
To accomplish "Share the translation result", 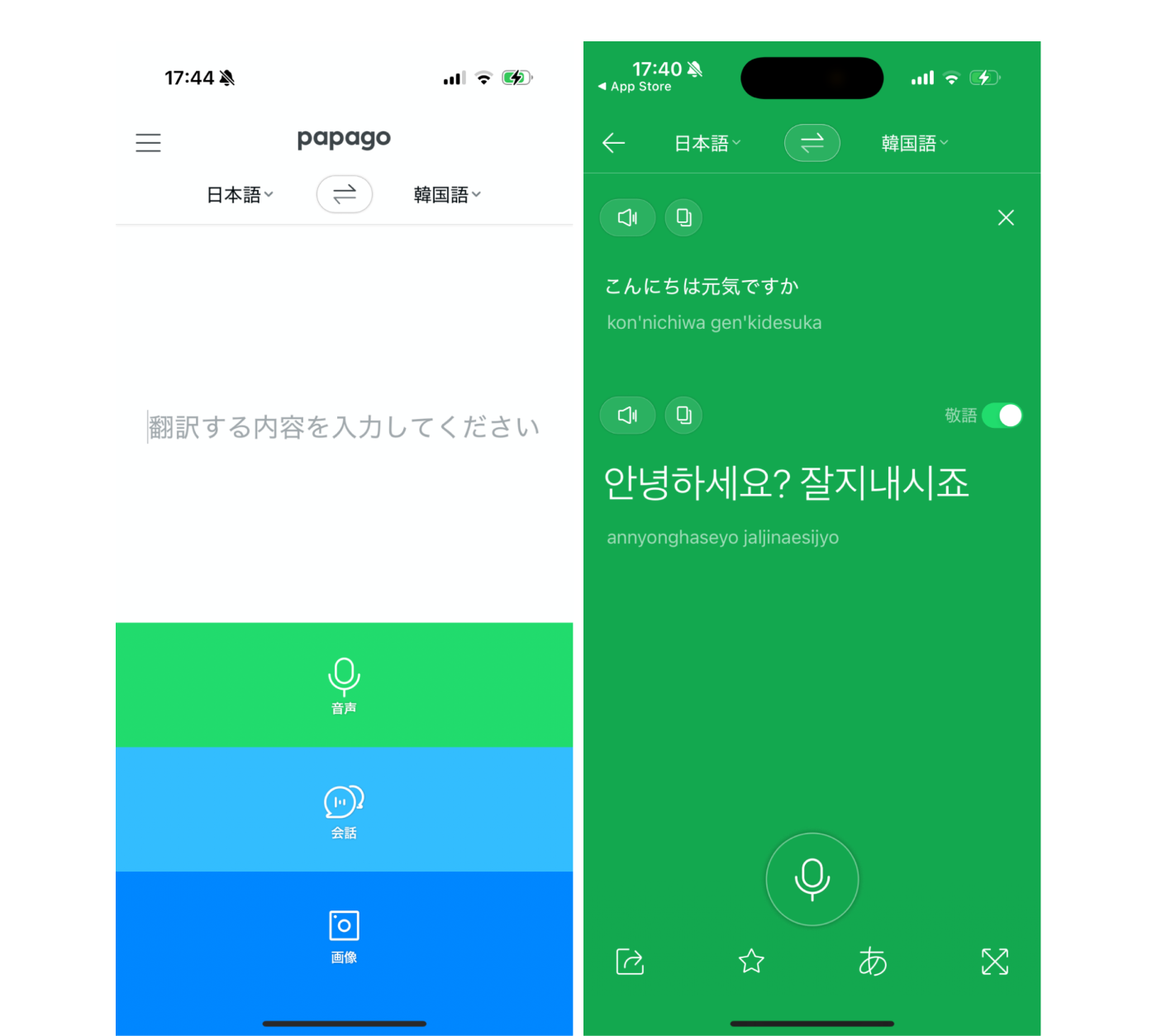I will click(x=630, y=962).
